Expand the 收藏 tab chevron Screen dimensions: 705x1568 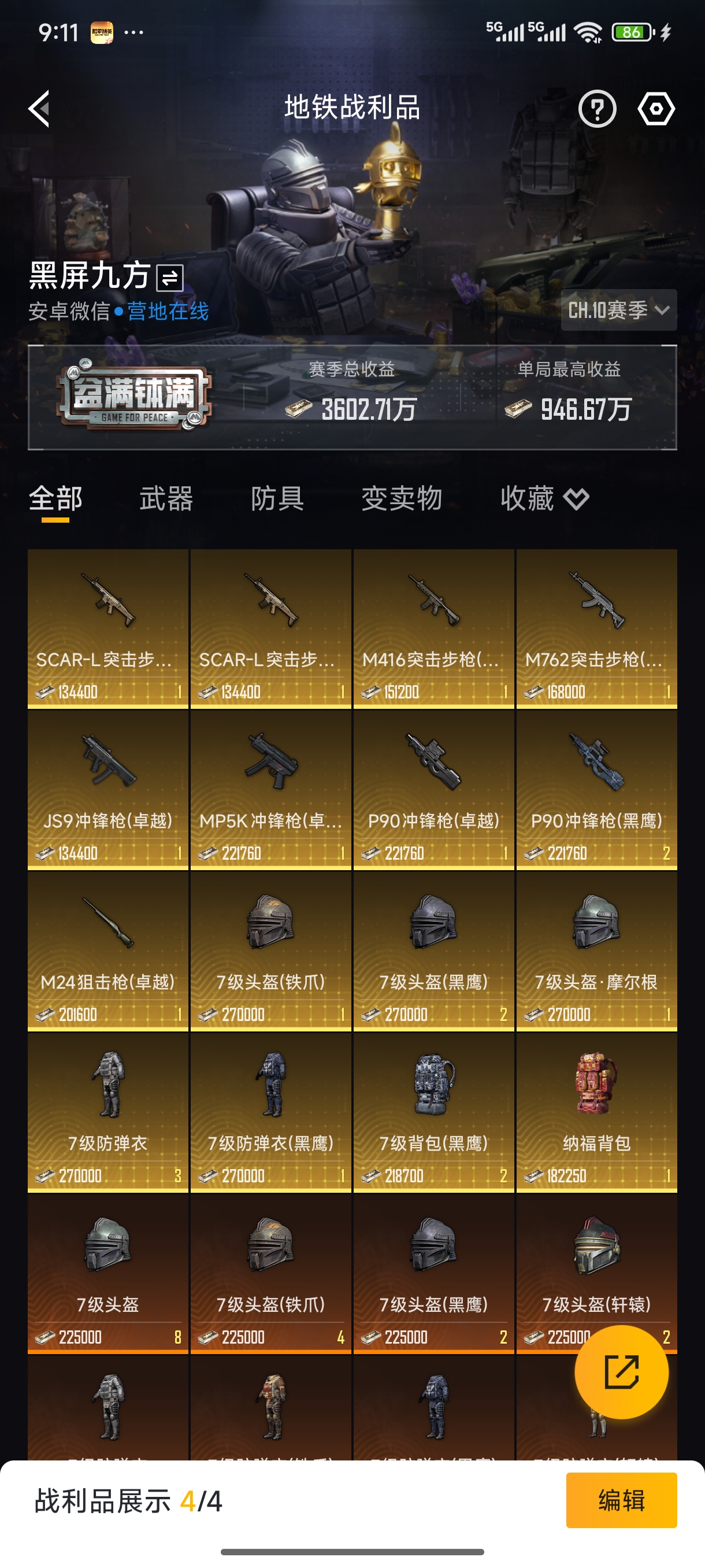pos(577,499)
